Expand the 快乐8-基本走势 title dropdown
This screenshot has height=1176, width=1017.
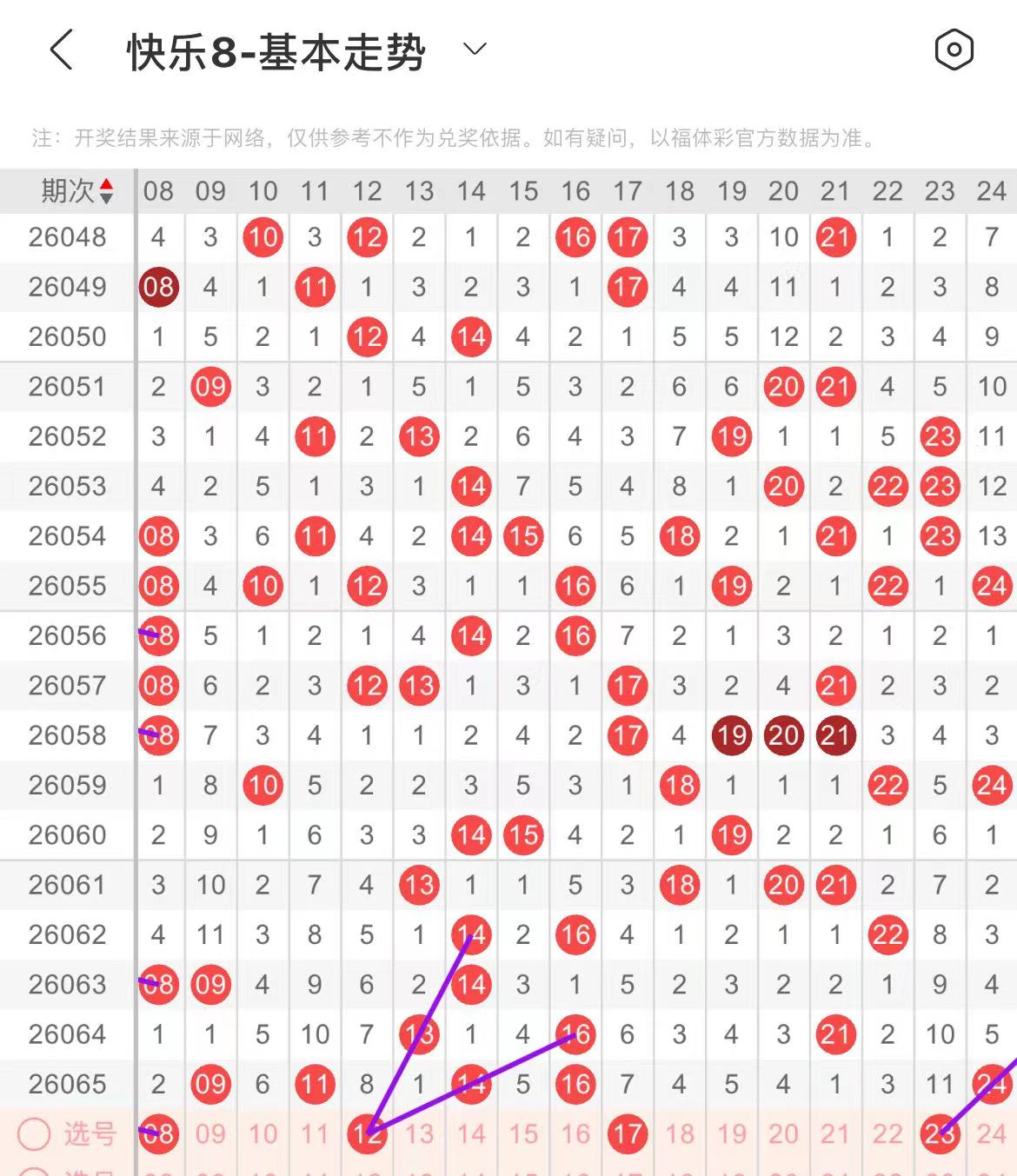[x=475, y=50]
